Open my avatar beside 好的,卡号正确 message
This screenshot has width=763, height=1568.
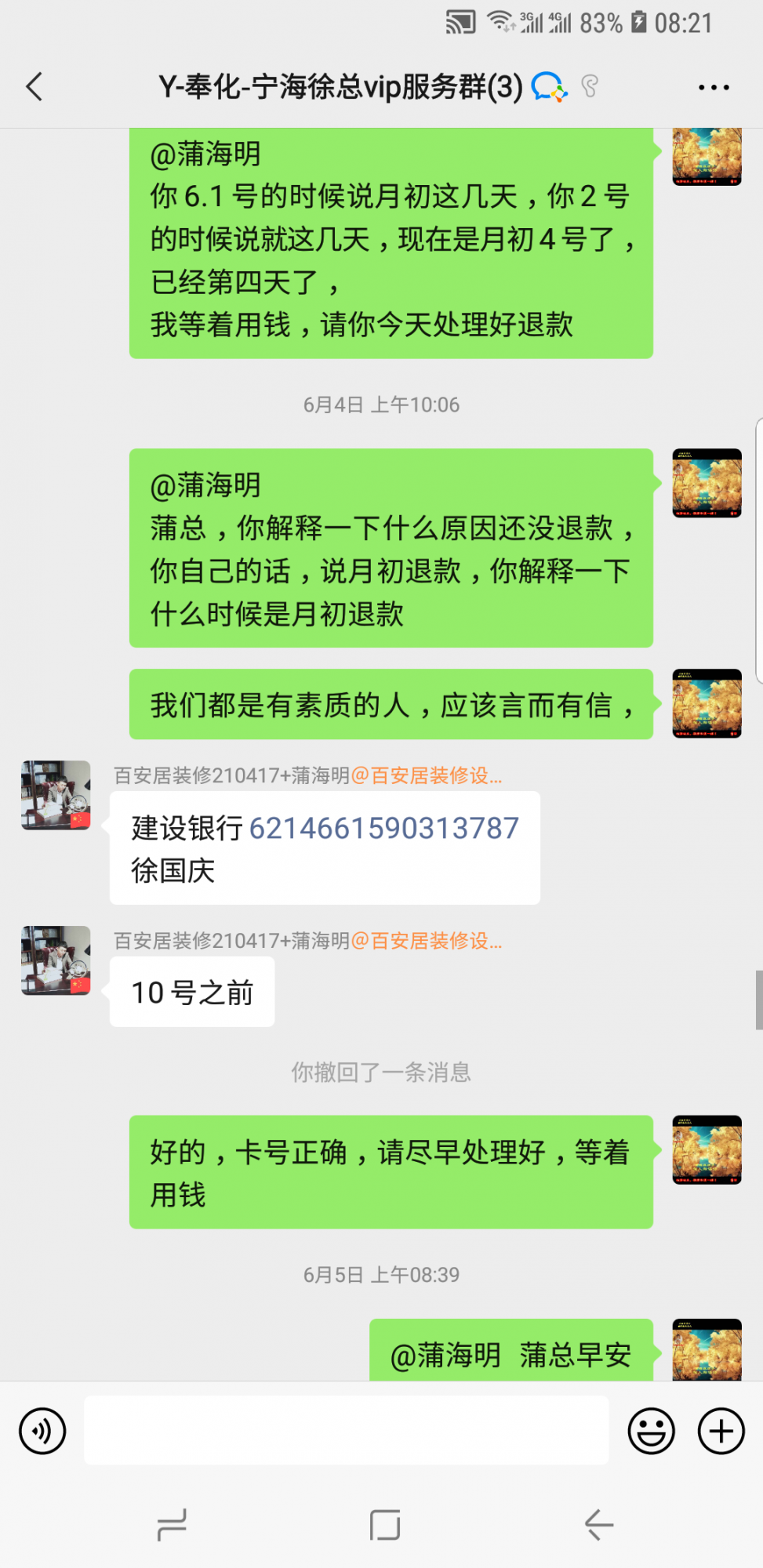[707, 1149]
